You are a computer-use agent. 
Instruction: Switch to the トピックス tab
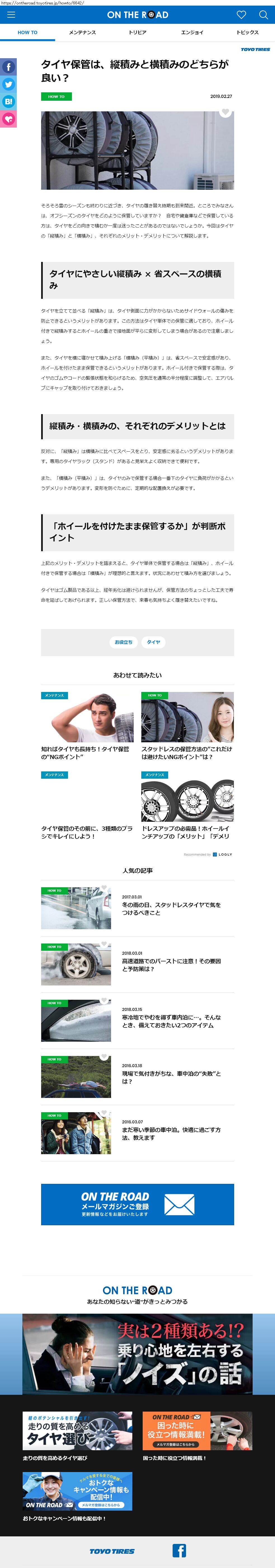pos(247,32)
